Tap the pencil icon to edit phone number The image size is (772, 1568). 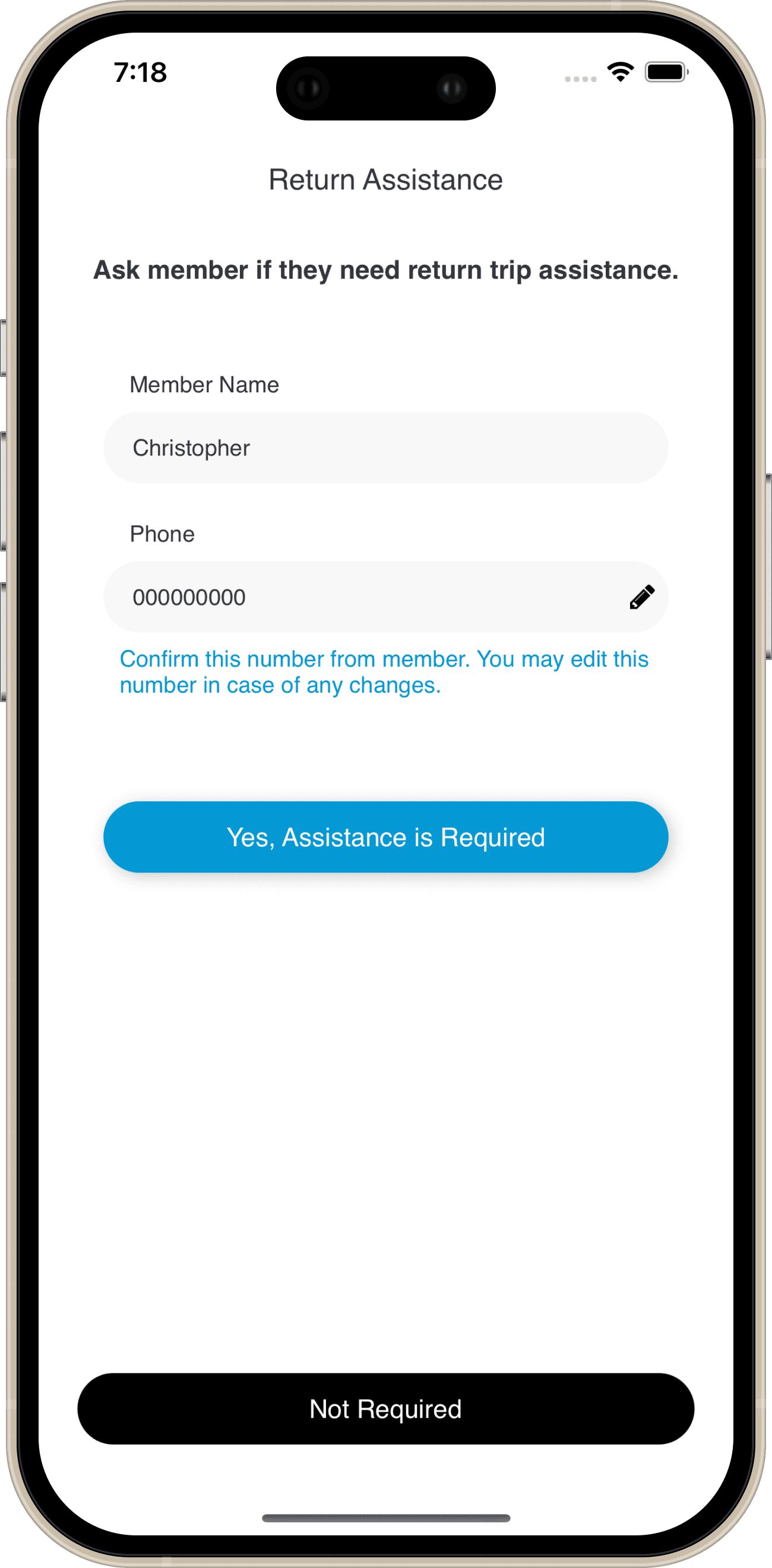pos(642,597)
